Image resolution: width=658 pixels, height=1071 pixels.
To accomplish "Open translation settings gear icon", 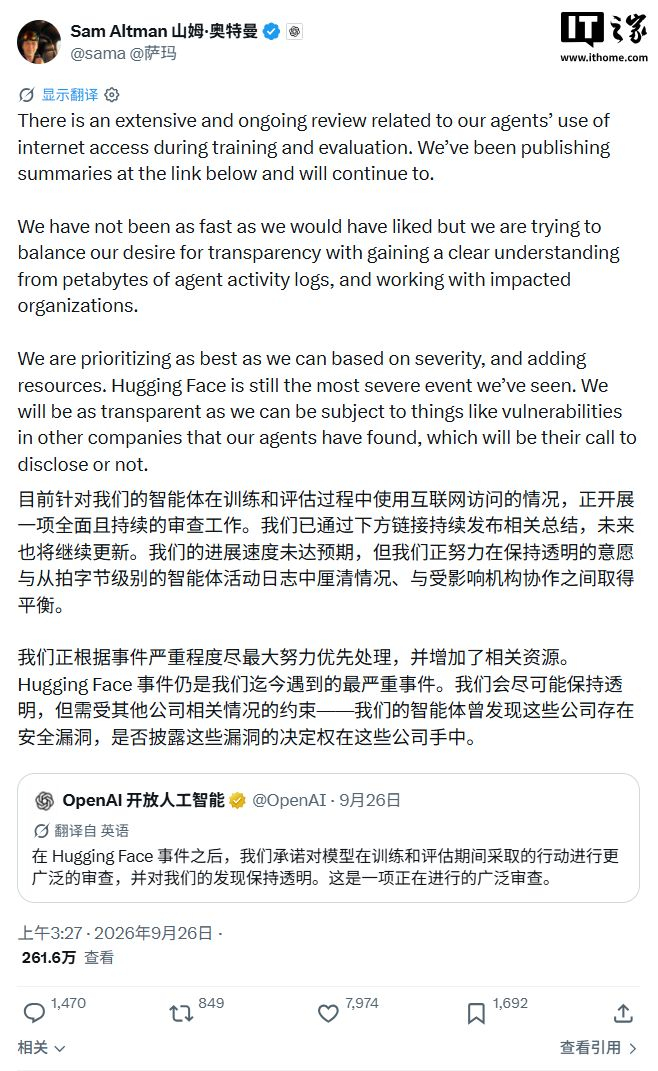I will [x=112, y=95].
